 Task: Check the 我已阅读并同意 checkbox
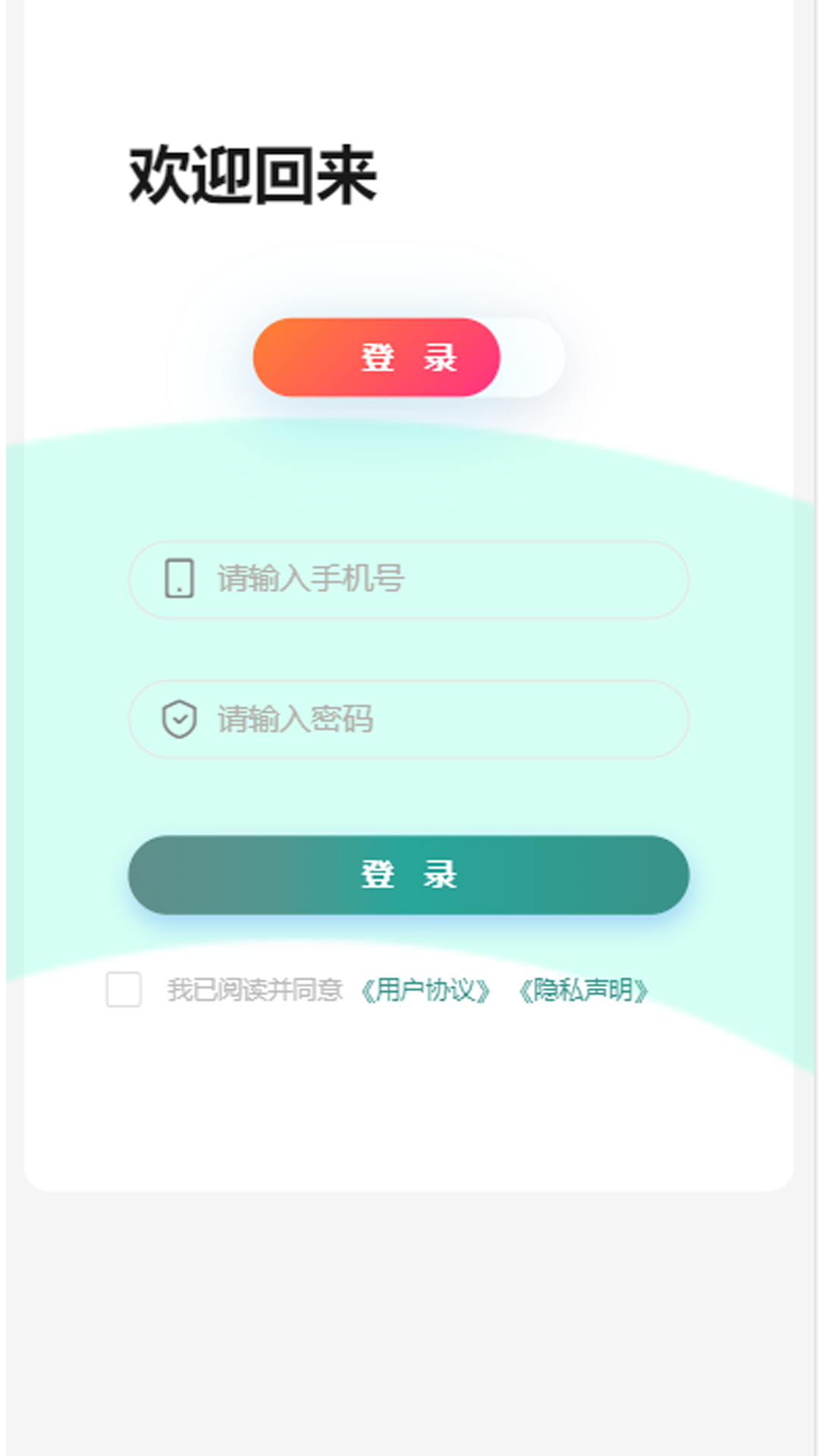[124, 990]
